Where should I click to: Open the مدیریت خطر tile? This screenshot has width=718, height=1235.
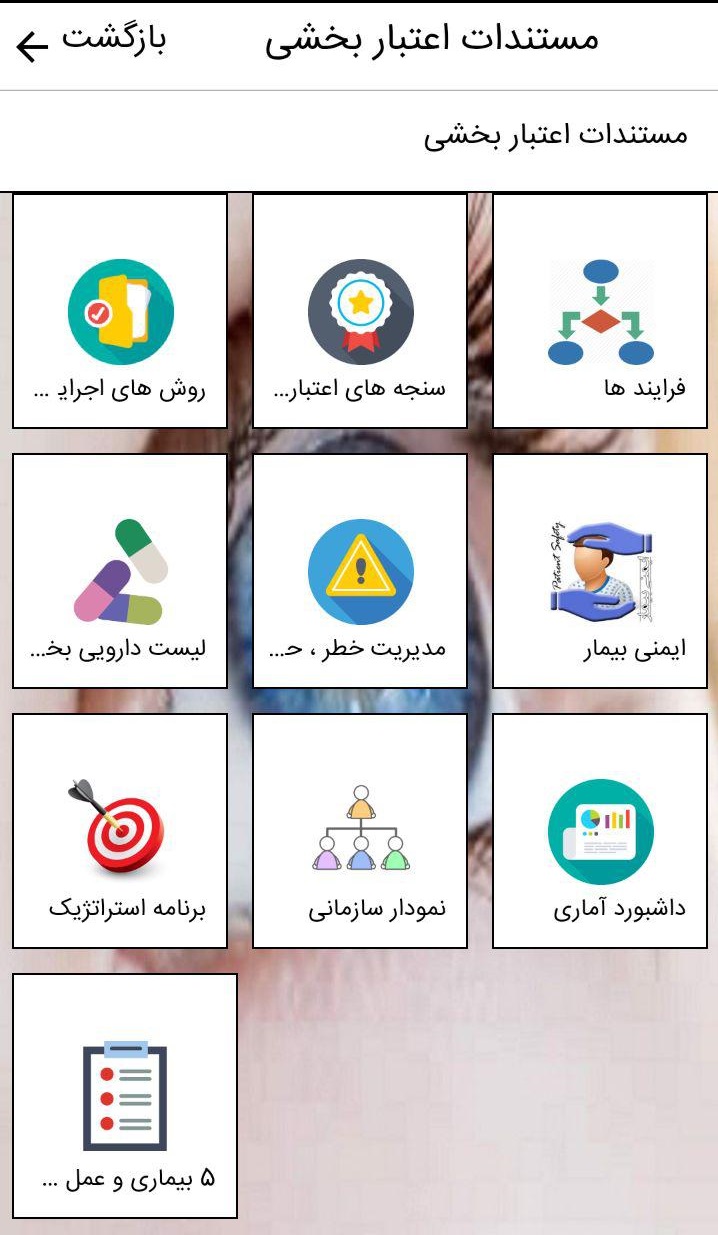[360, 571]
